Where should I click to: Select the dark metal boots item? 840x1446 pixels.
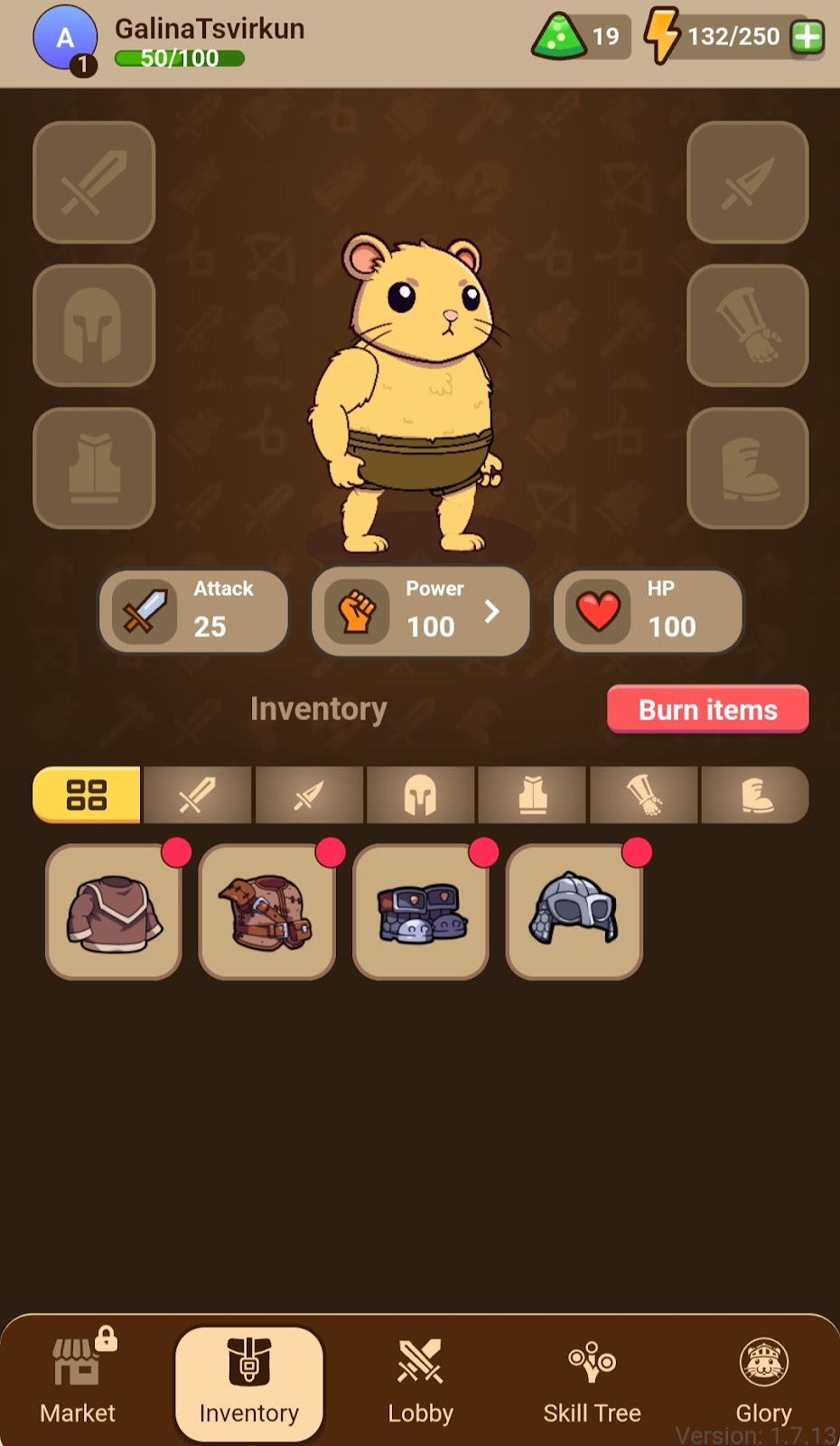[421, 912]
